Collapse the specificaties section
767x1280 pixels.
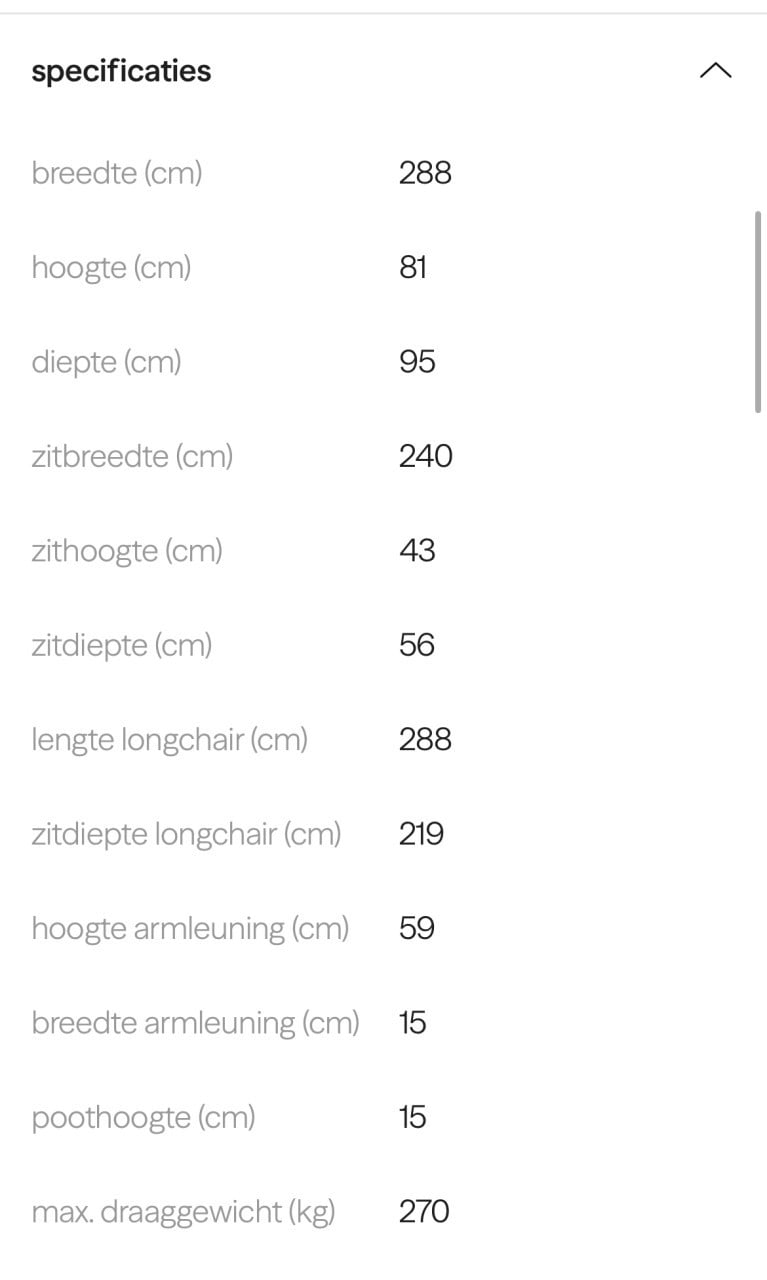coord(715,71)
